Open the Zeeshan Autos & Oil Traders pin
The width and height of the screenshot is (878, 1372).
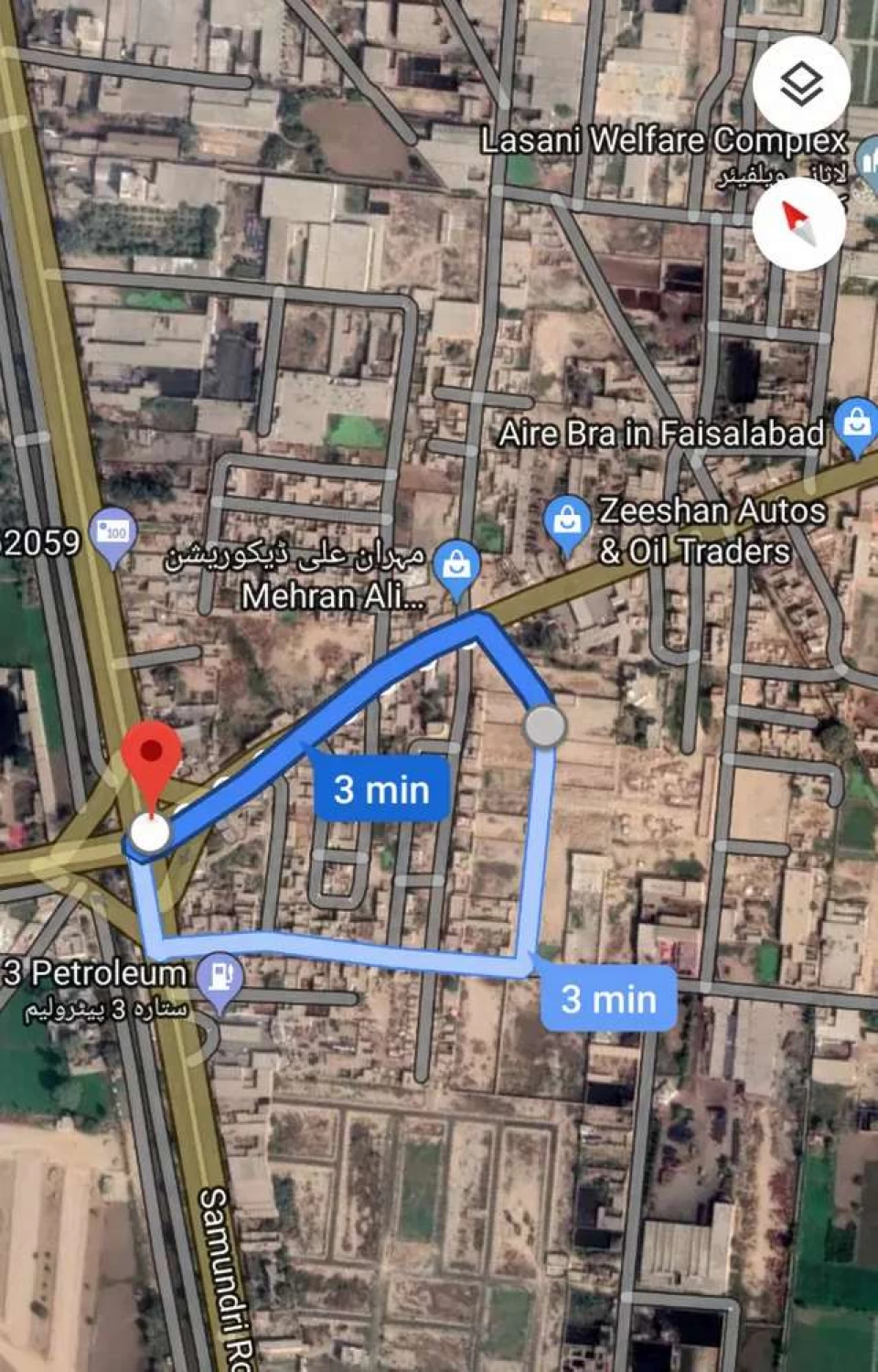[567, 524]
